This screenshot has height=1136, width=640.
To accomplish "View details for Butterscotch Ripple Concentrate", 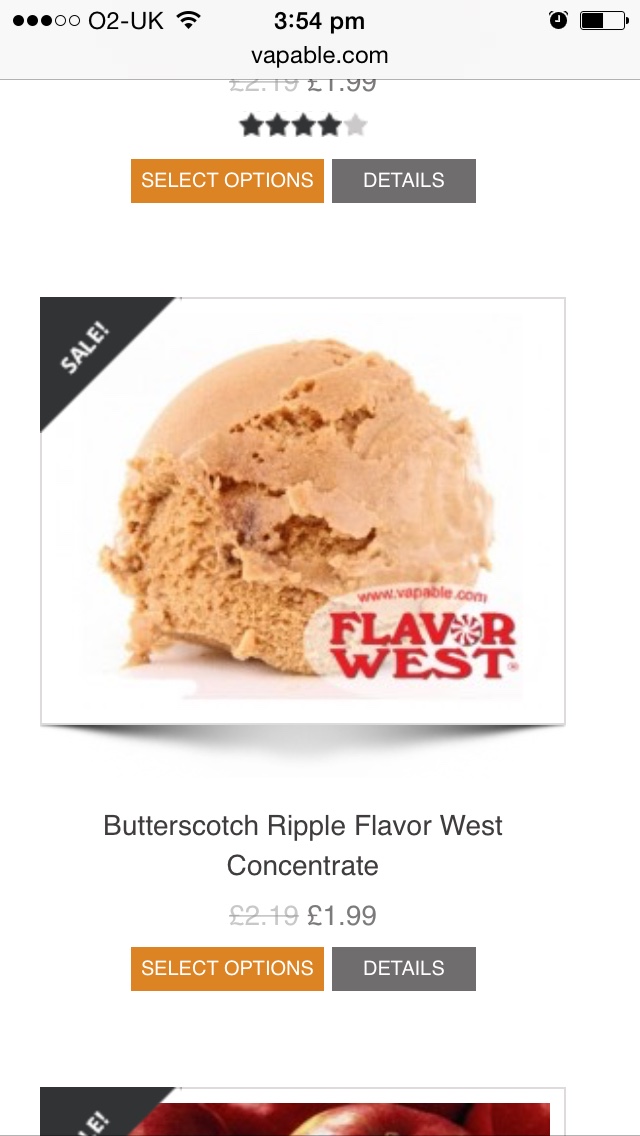I will (x=404, y=969).
